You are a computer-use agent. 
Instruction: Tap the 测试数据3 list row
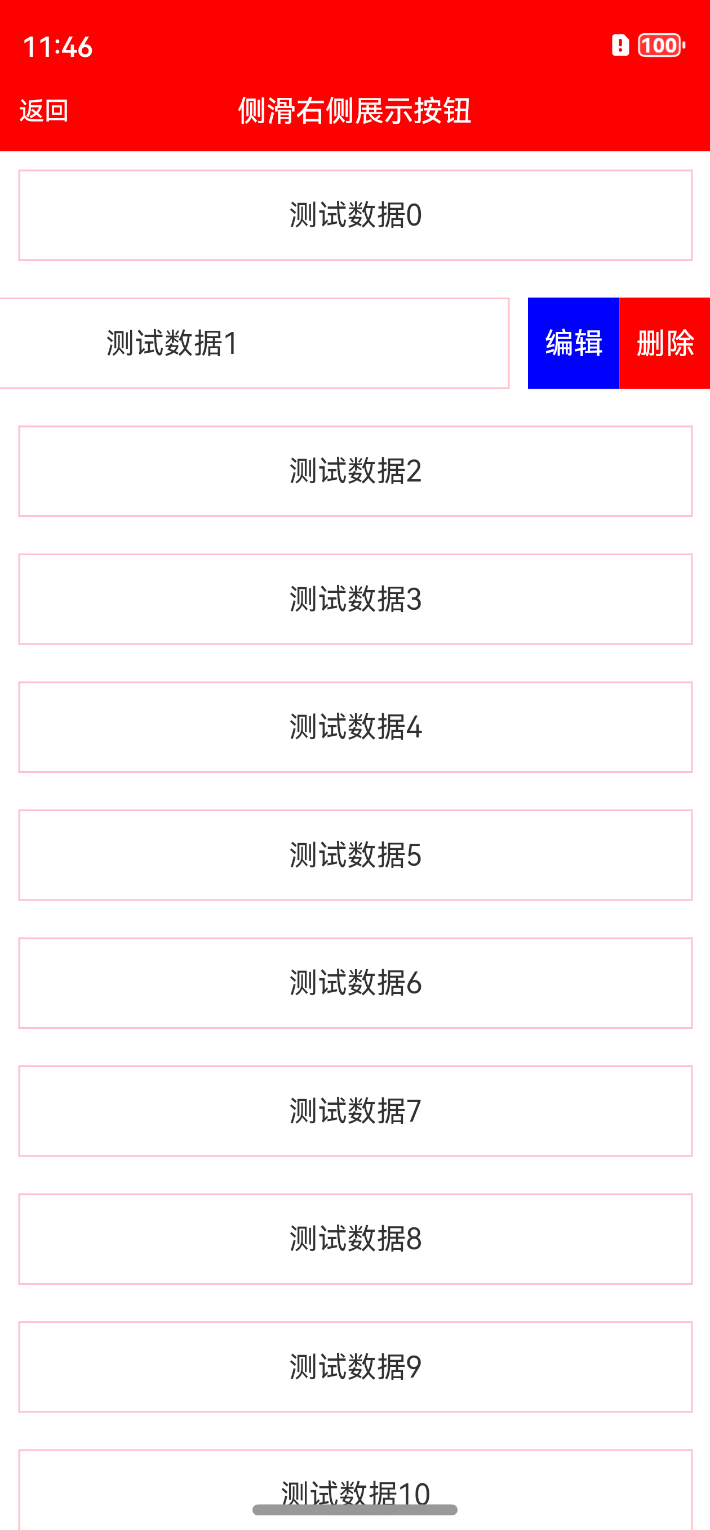coord(355,599)
